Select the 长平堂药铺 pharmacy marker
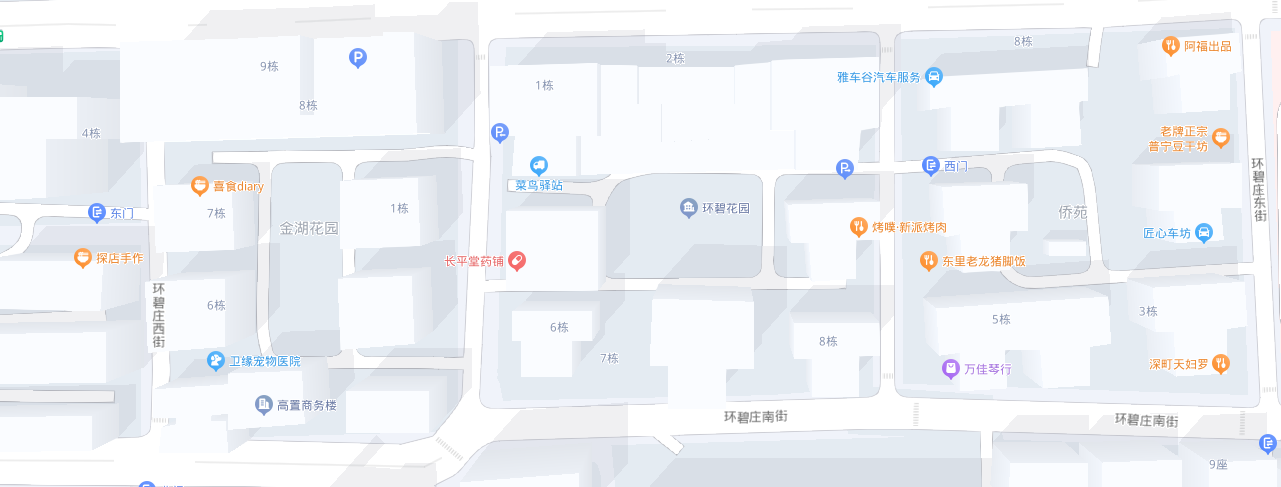Viewport: 1281px width, 487px height. tap(516, 261)
